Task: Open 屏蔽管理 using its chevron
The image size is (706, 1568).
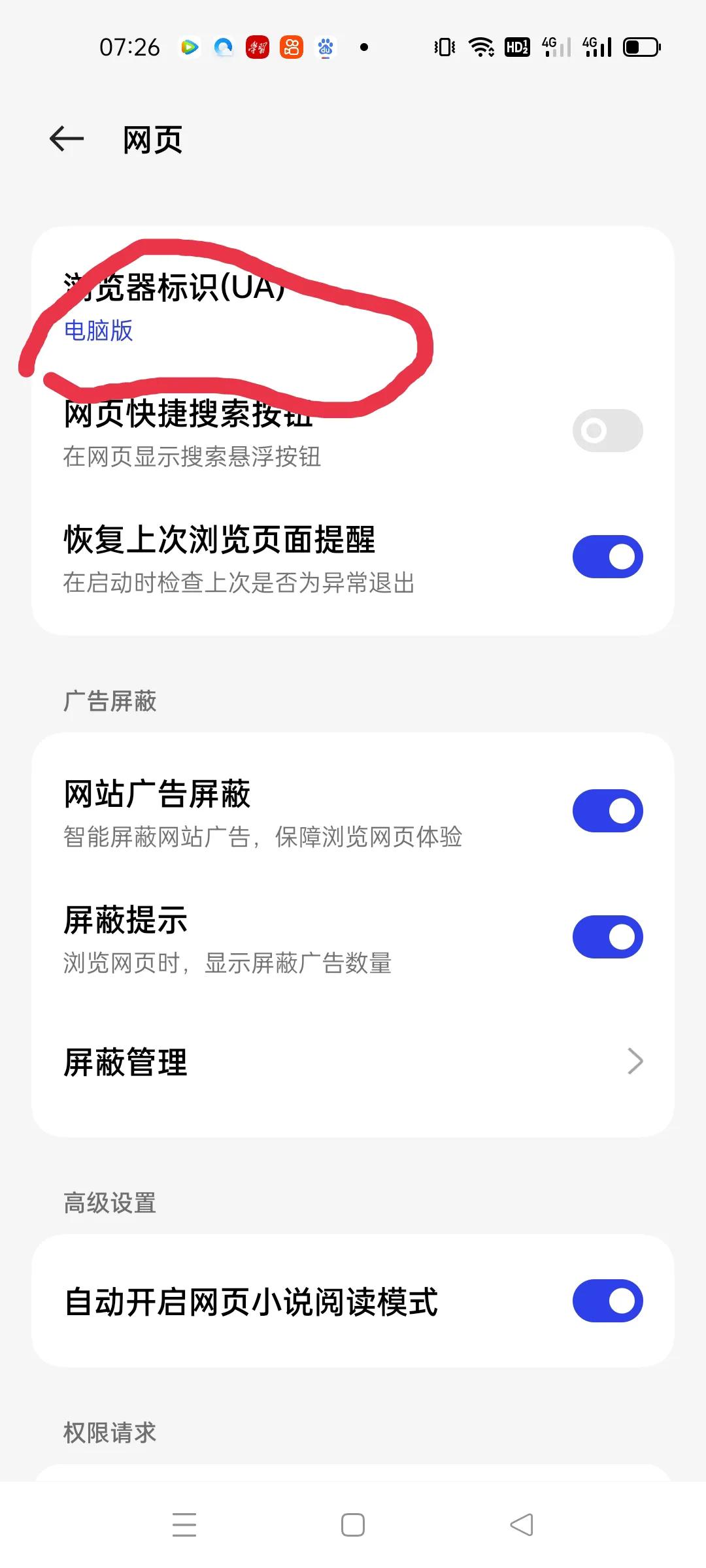Action: (x=633, y=1060)
